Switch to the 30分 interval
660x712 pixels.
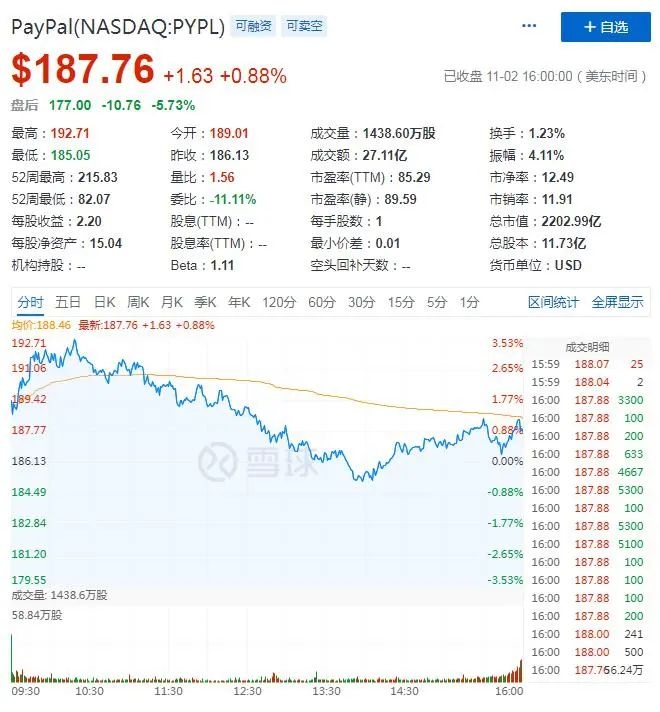tap(361, 302)
